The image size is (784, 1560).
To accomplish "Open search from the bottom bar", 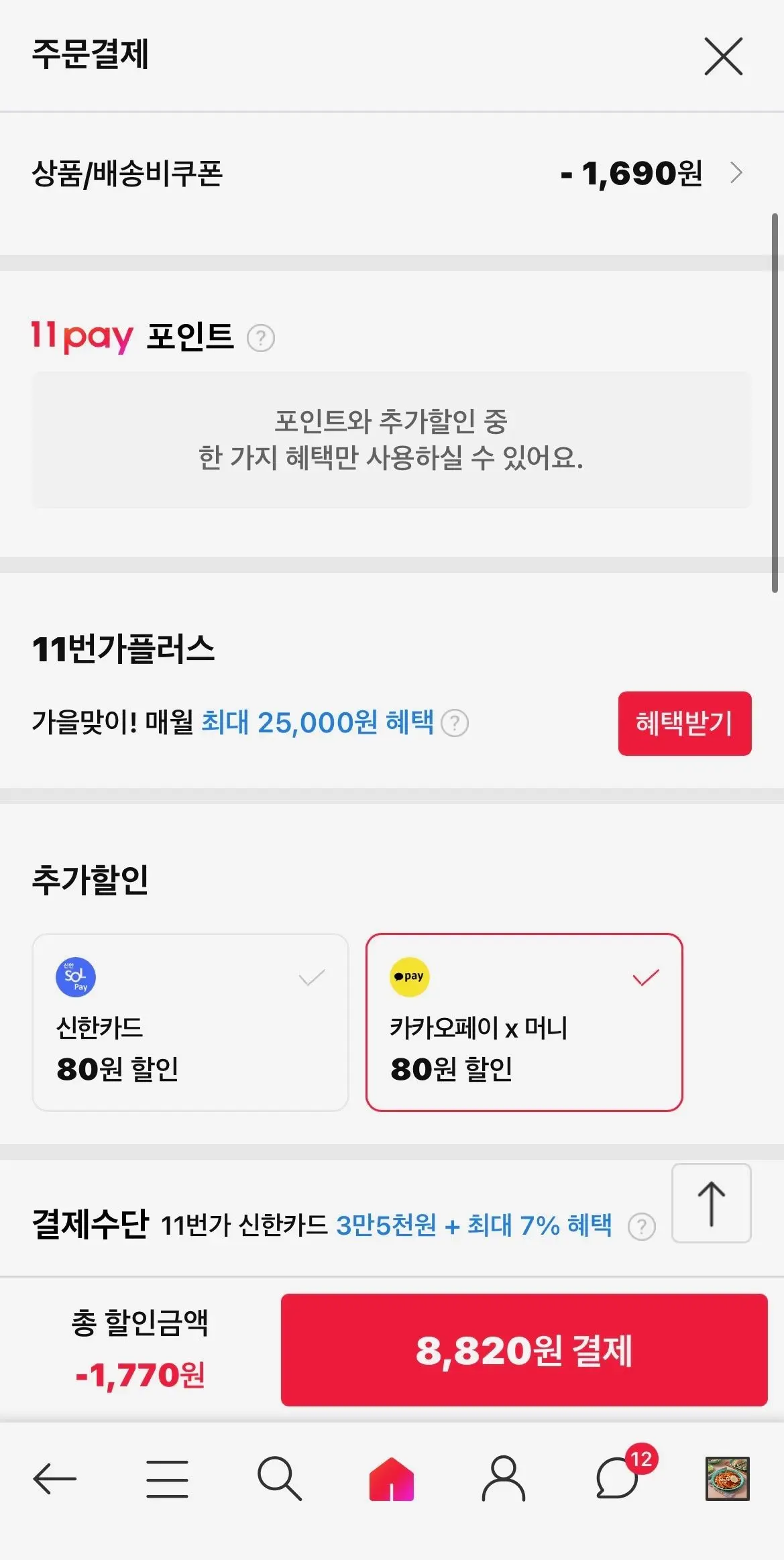I will coord(279,1478).
